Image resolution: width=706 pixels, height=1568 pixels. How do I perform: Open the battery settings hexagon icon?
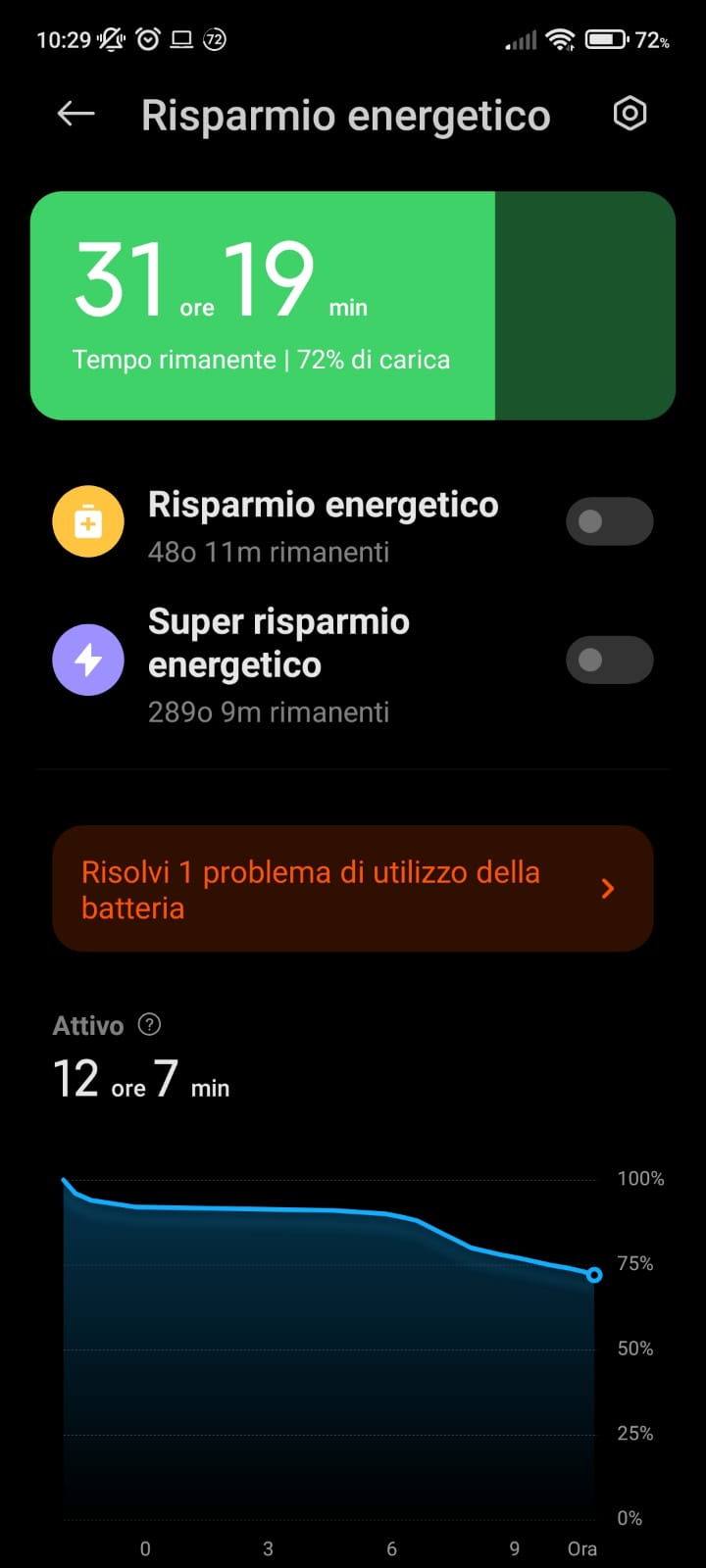point(630,115)
